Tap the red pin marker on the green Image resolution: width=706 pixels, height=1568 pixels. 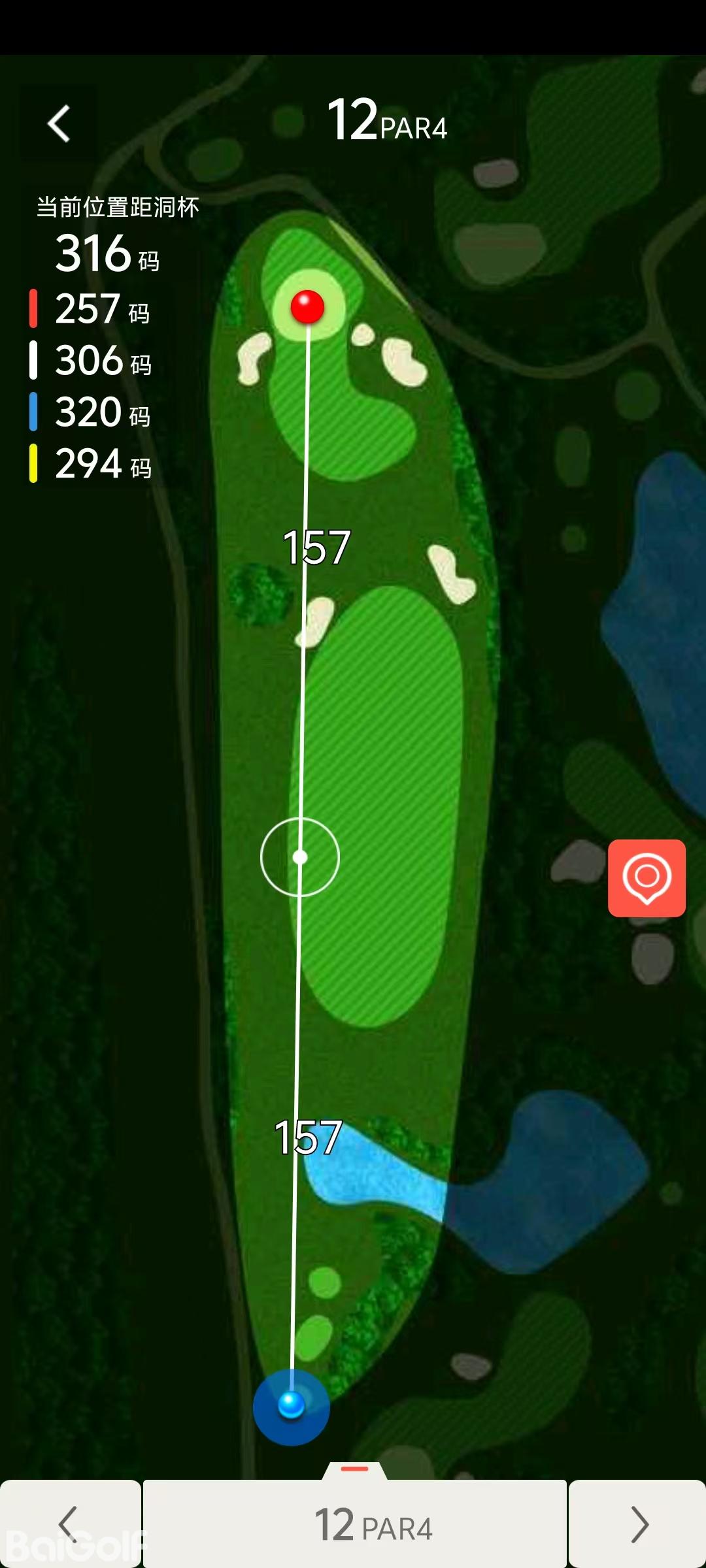point(307,306)
